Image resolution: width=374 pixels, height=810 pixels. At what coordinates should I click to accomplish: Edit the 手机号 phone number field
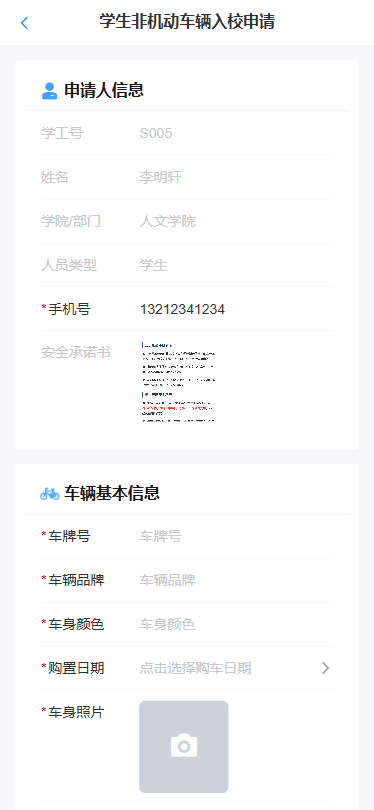pos(235,309)
